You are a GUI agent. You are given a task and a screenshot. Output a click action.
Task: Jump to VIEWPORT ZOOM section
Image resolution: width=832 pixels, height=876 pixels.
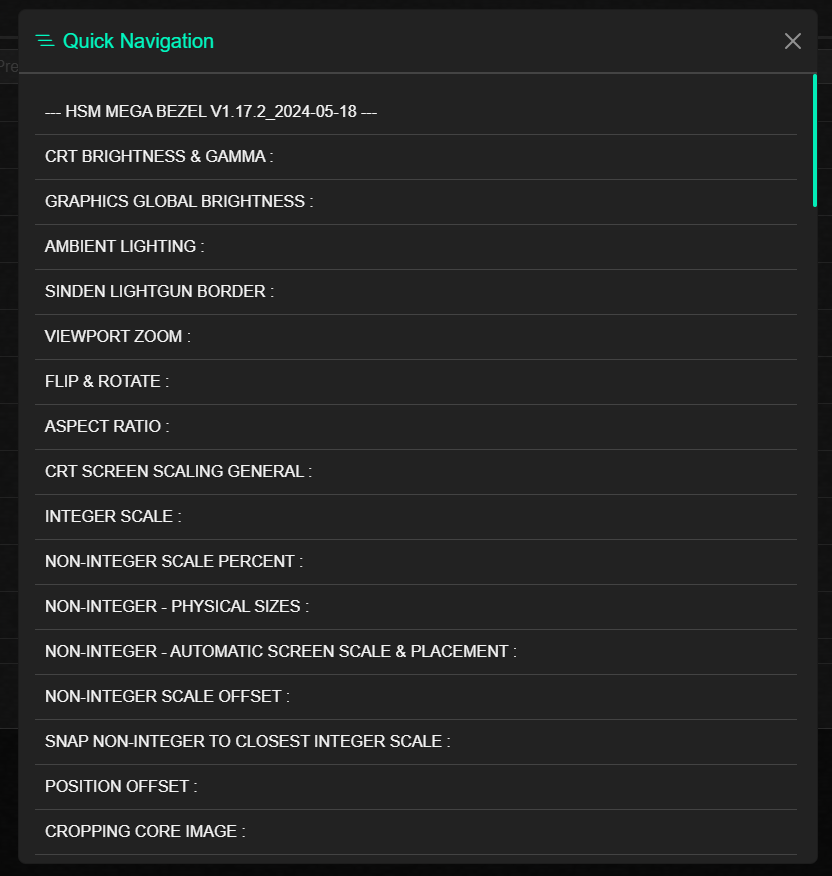118,337
